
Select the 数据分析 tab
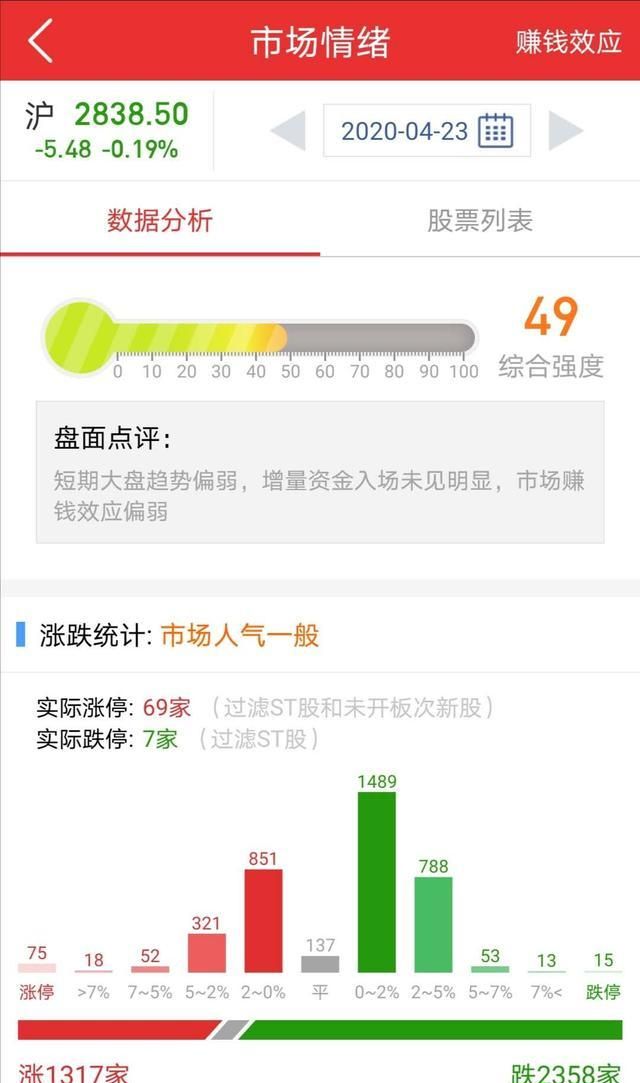[x=160, y=221]
